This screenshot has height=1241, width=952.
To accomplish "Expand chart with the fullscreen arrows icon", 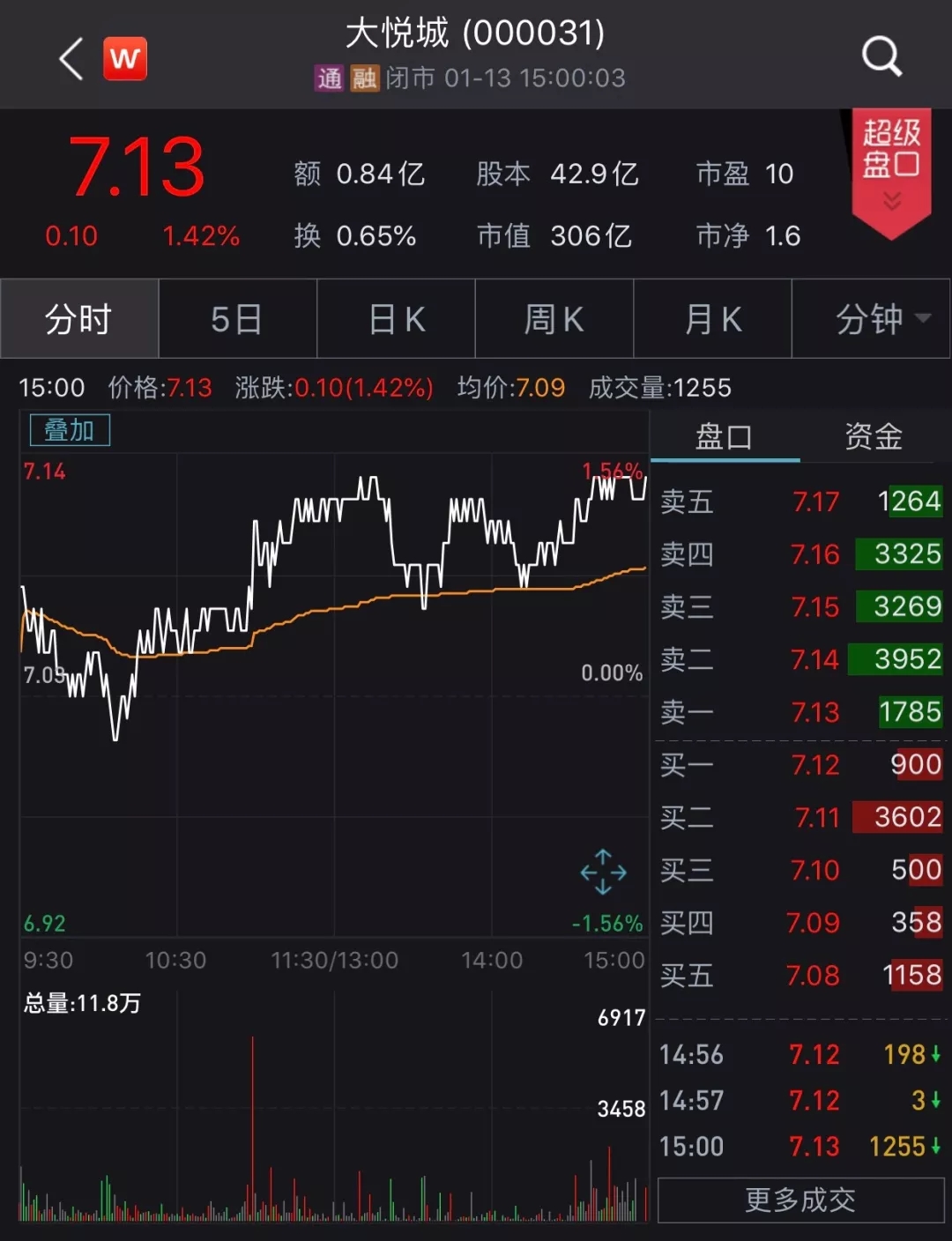I will pos(604,873).
